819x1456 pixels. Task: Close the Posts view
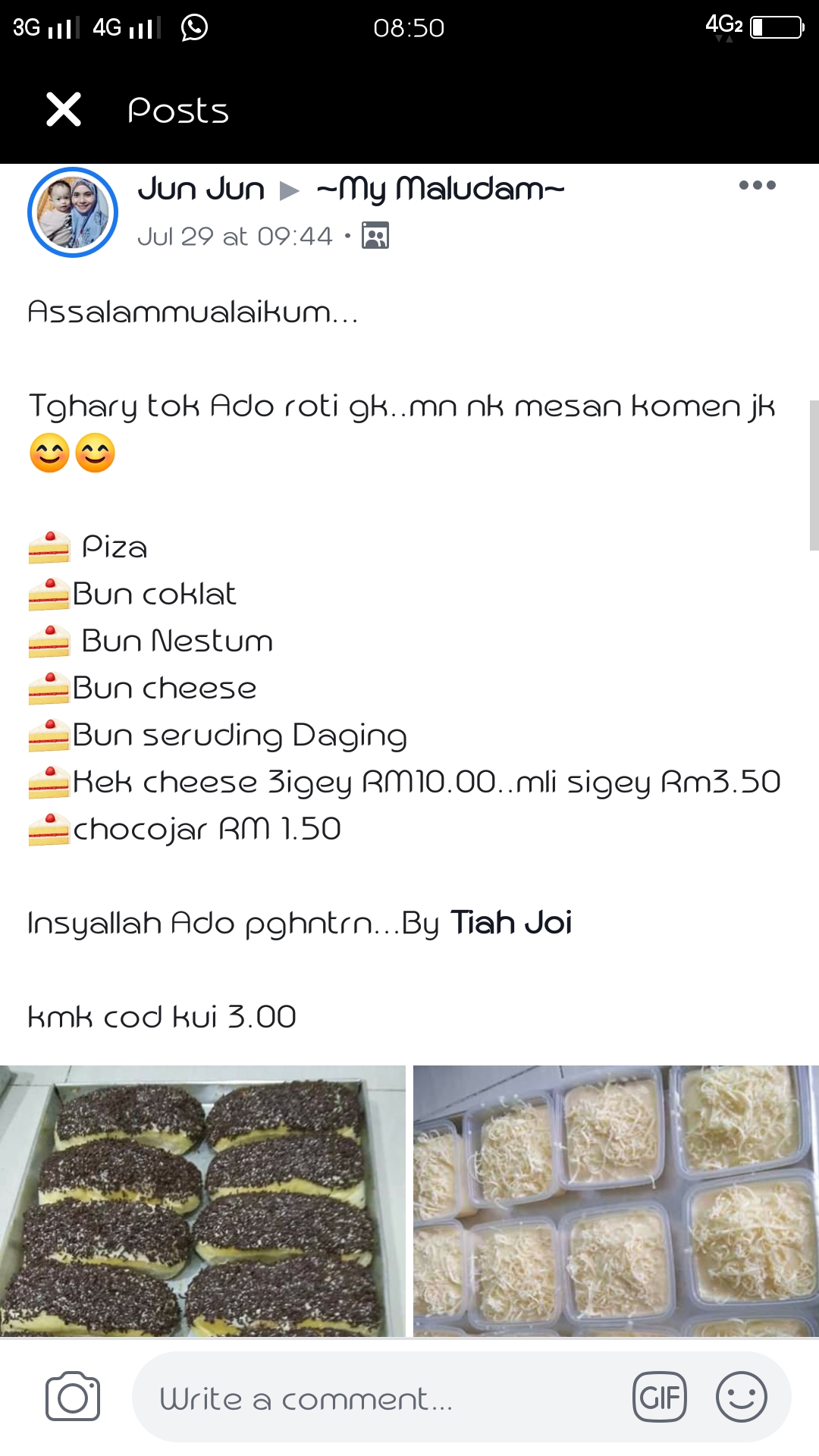click(64, 109)
